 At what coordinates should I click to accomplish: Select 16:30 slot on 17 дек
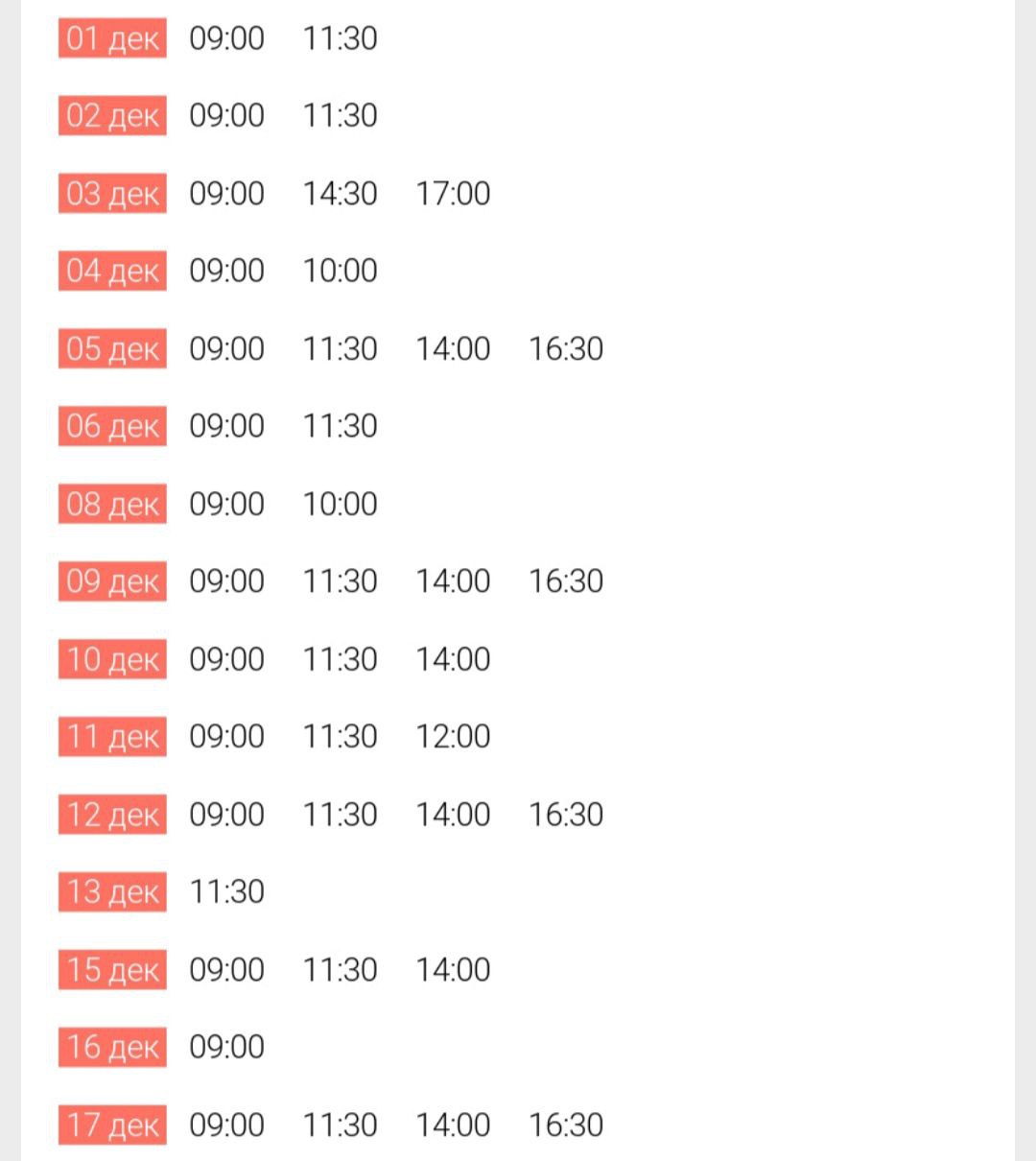tap(566, 1125)
